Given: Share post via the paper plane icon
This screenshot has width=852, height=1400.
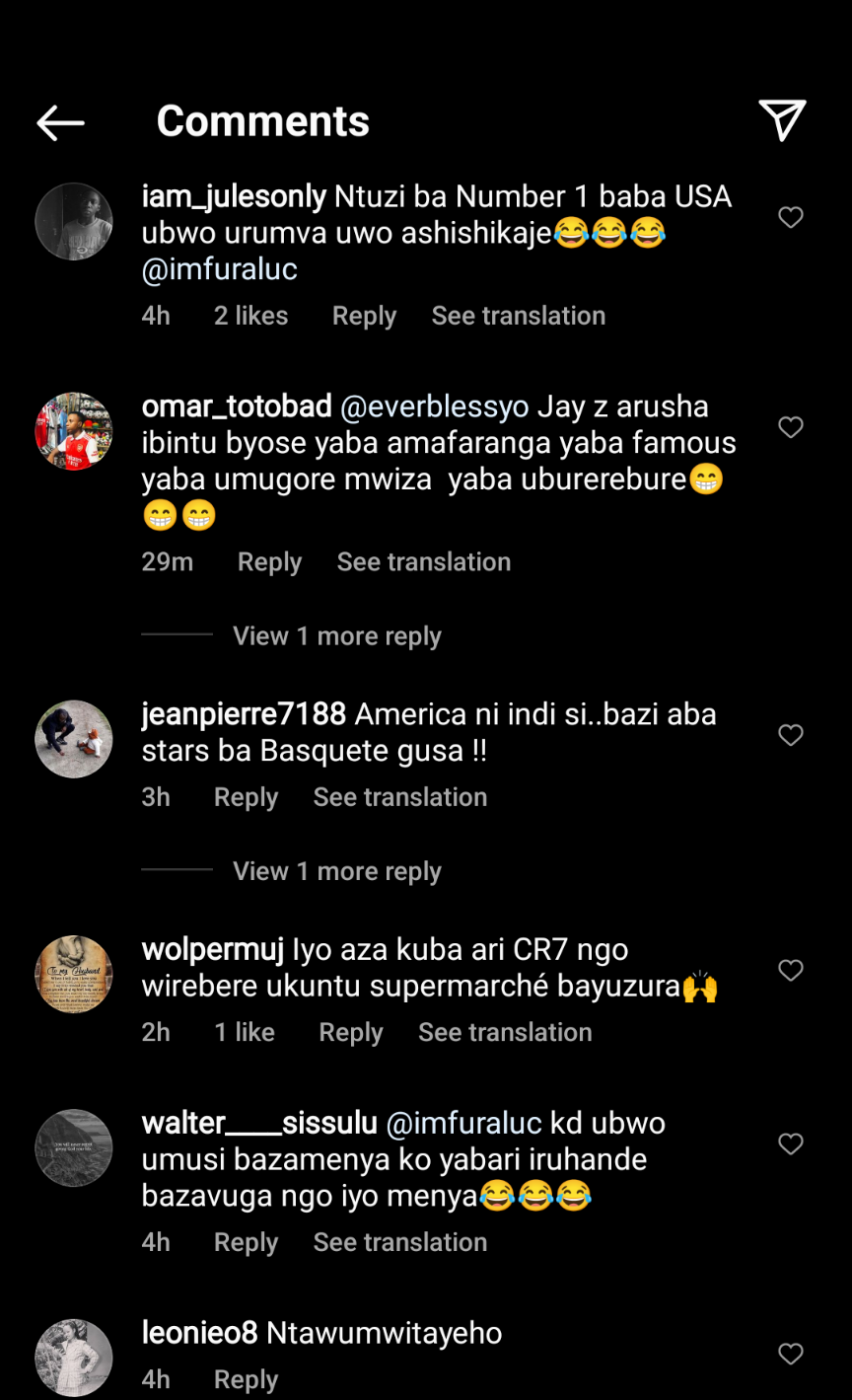Looking at the screenshot, I should pos(782,120).
